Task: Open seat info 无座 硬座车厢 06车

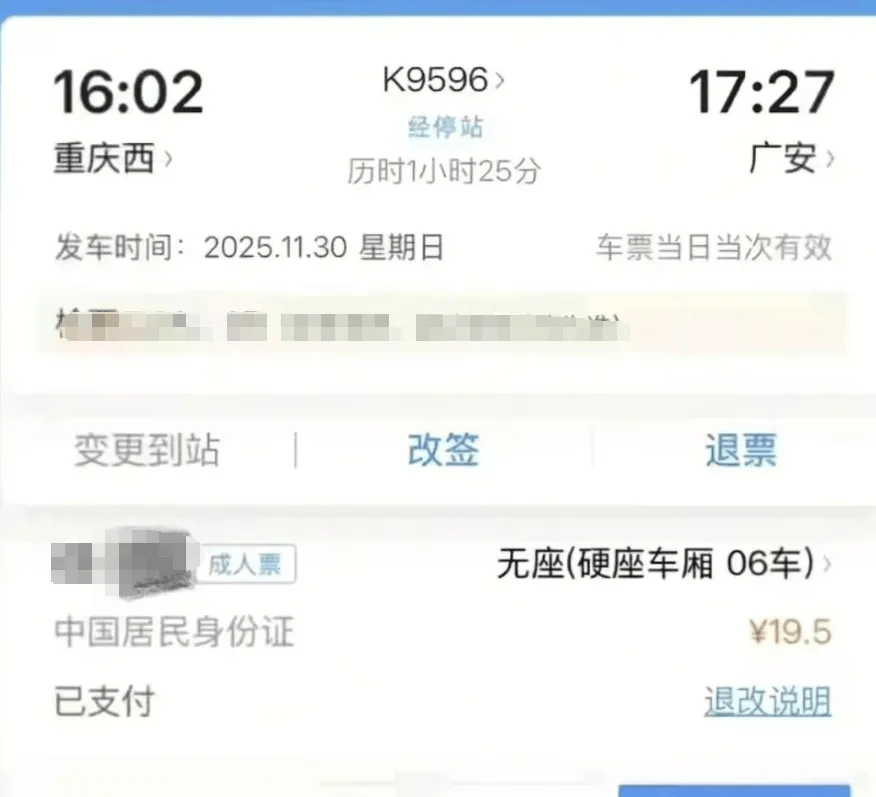Action: 662,565
